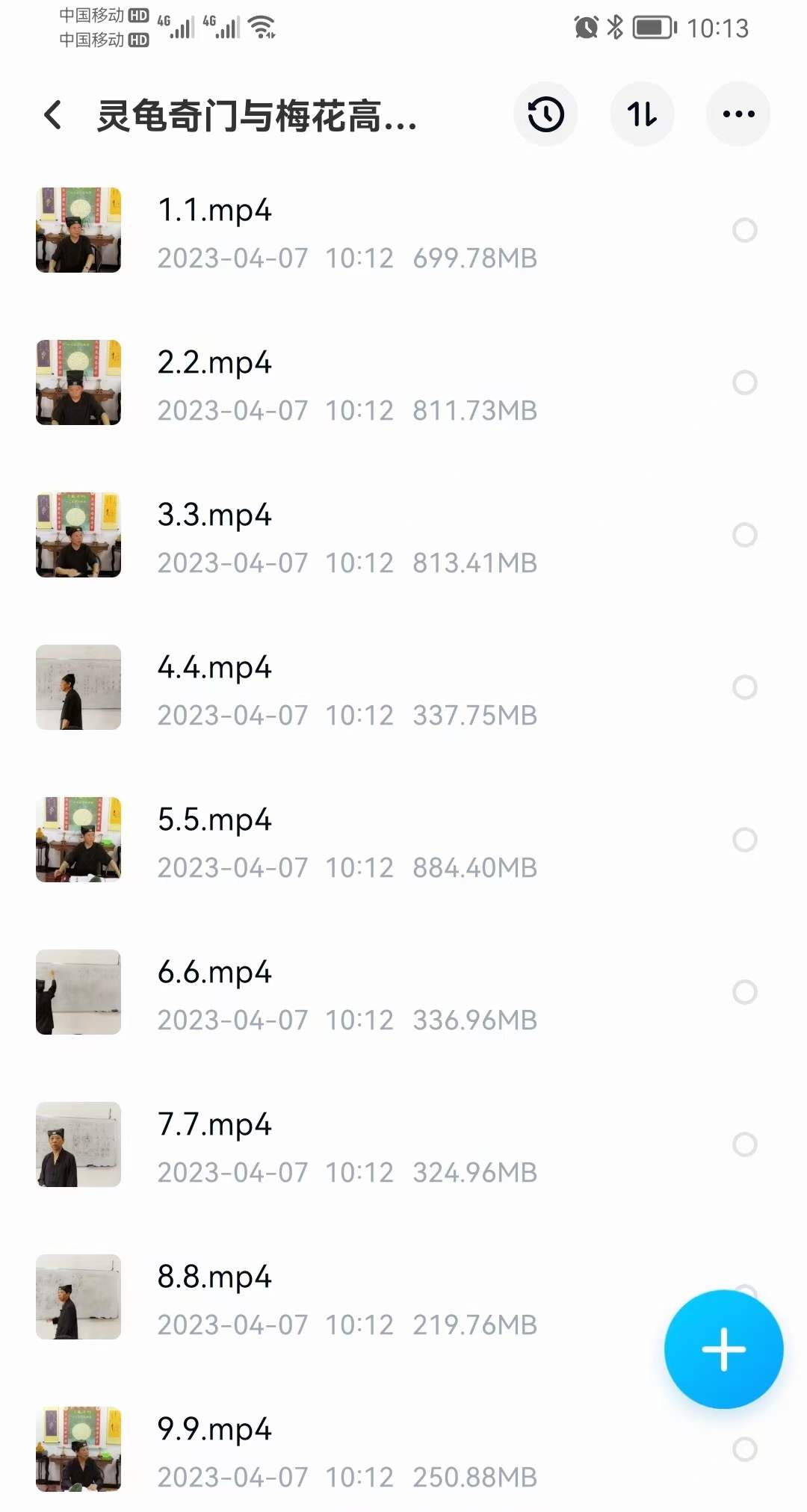Open the video thumbnail icon for 9.9.mp4
The height and width of the screenshot is (1512, 807).
[78, 1449]
